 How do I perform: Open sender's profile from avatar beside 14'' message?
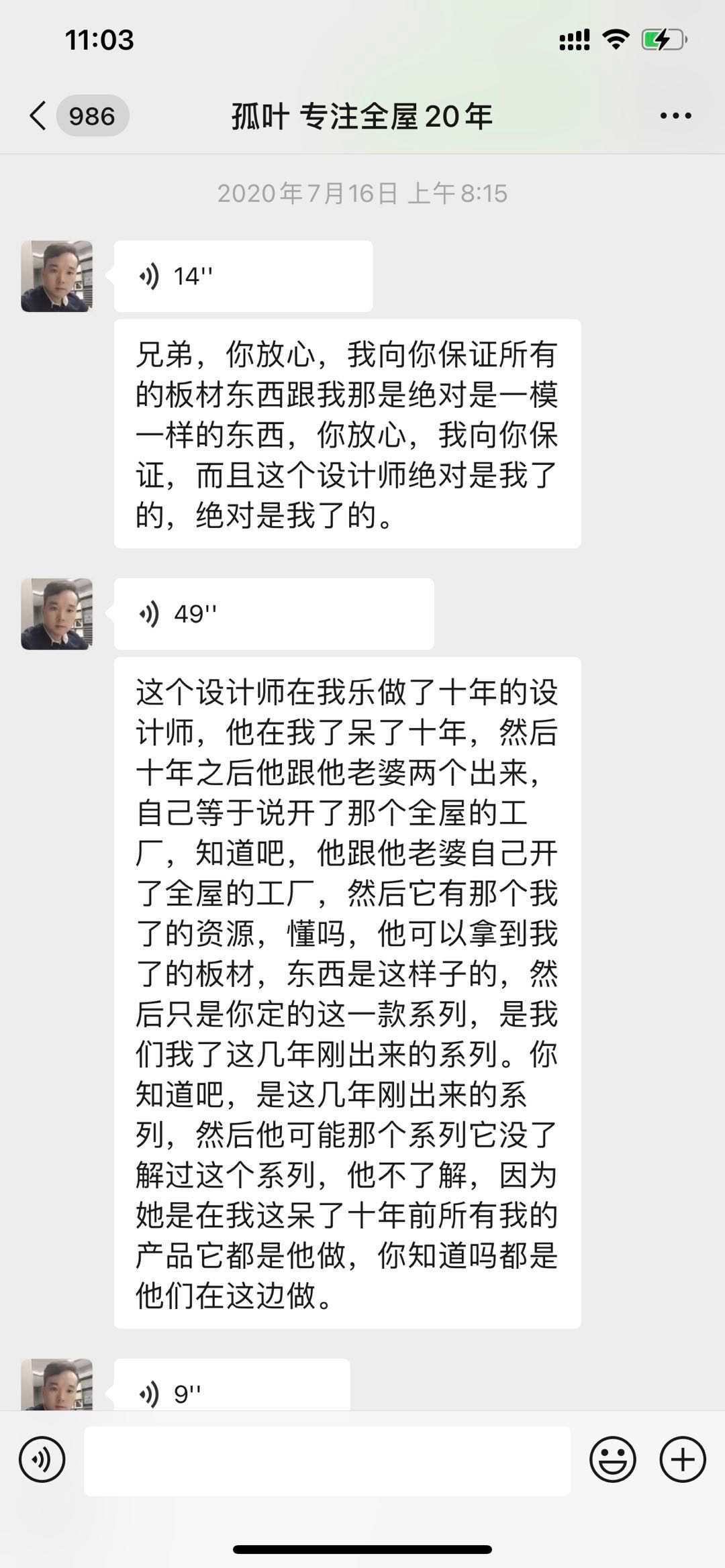[56, 276]
